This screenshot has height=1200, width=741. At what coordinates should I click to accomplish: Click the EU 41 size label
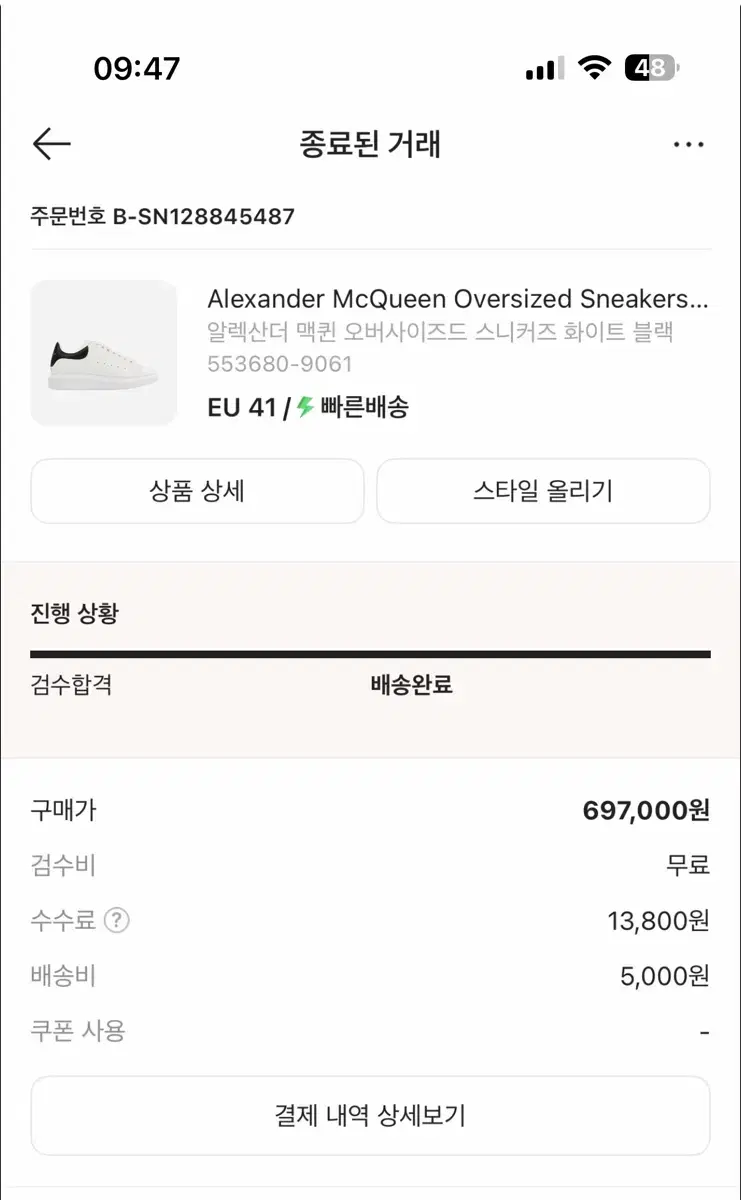click(242, 406)
